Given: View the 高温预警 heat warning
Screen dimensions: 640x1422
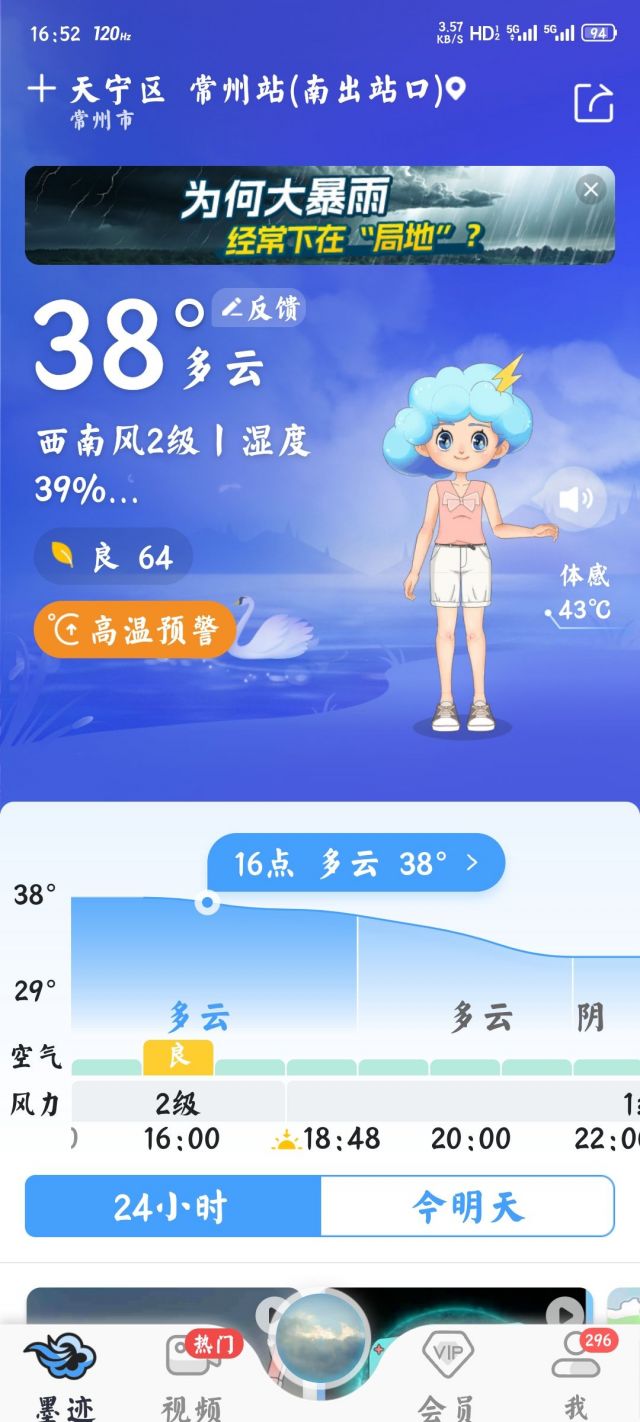Looking at the screenshot, I should click(x=135, y=630).
